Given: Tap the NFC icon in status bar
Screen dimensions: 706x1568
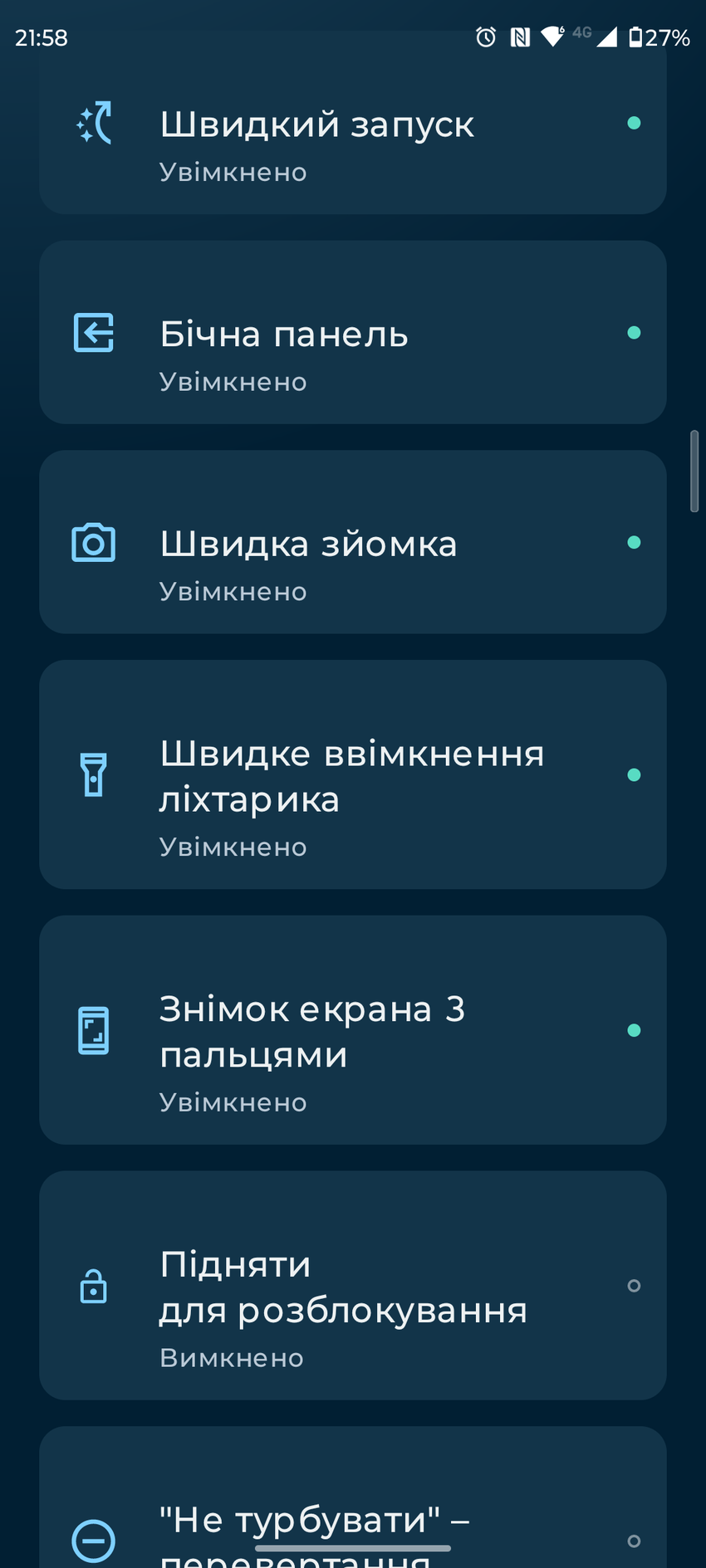Looking at the screenshot, I should (520, 37).
